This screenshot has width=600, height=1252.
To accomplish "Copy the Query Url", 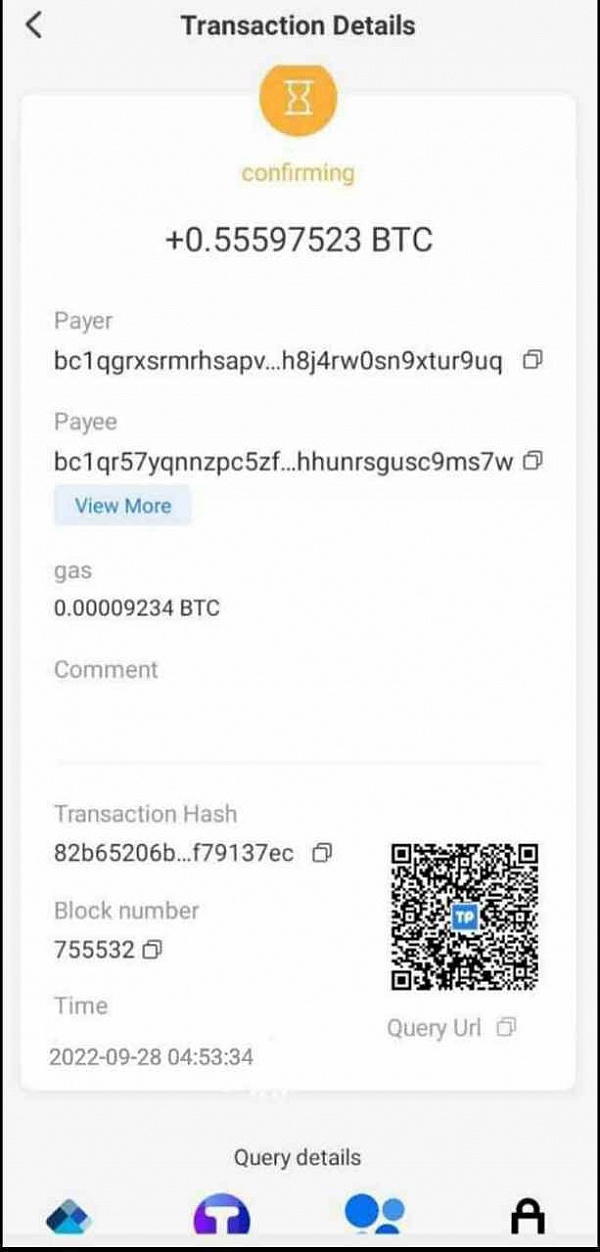I will [x=507, y=1027].
